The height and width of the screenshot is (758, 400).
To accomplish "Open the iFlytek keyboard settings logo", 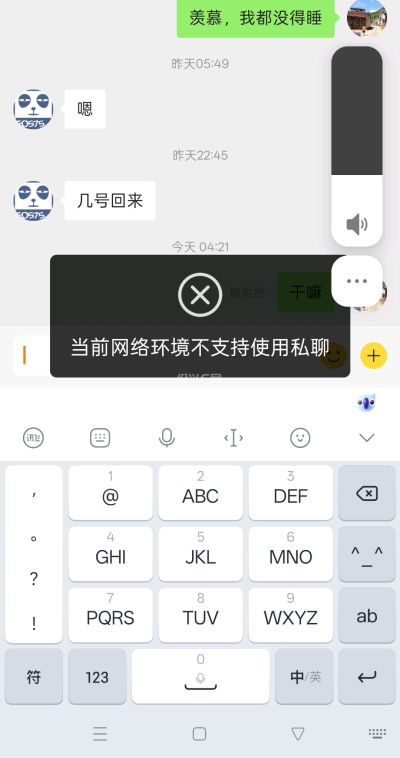I will [x=33, y=438].
